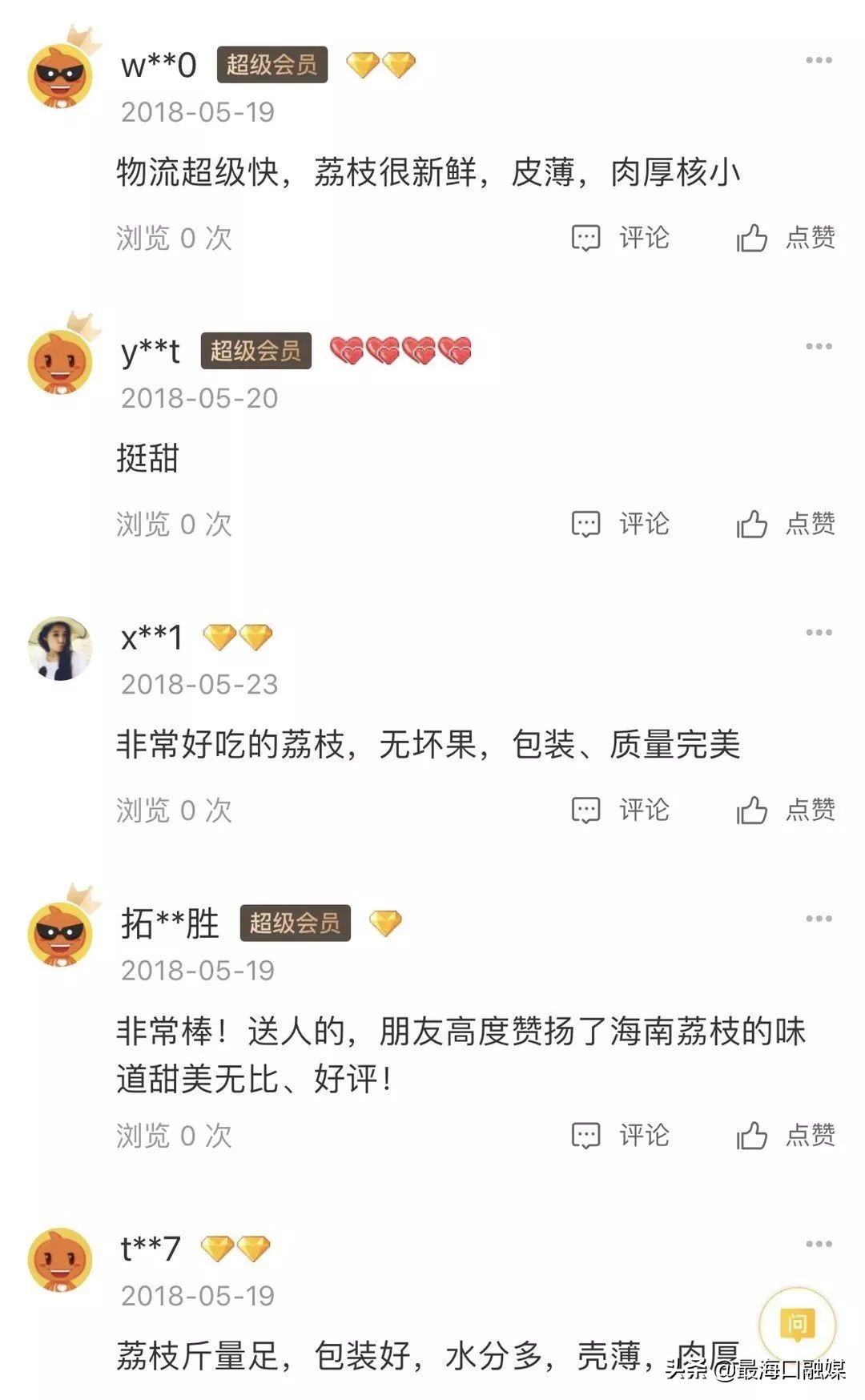
Task: Click the diamond rank icon beside x**1
Action: (239, 635)
